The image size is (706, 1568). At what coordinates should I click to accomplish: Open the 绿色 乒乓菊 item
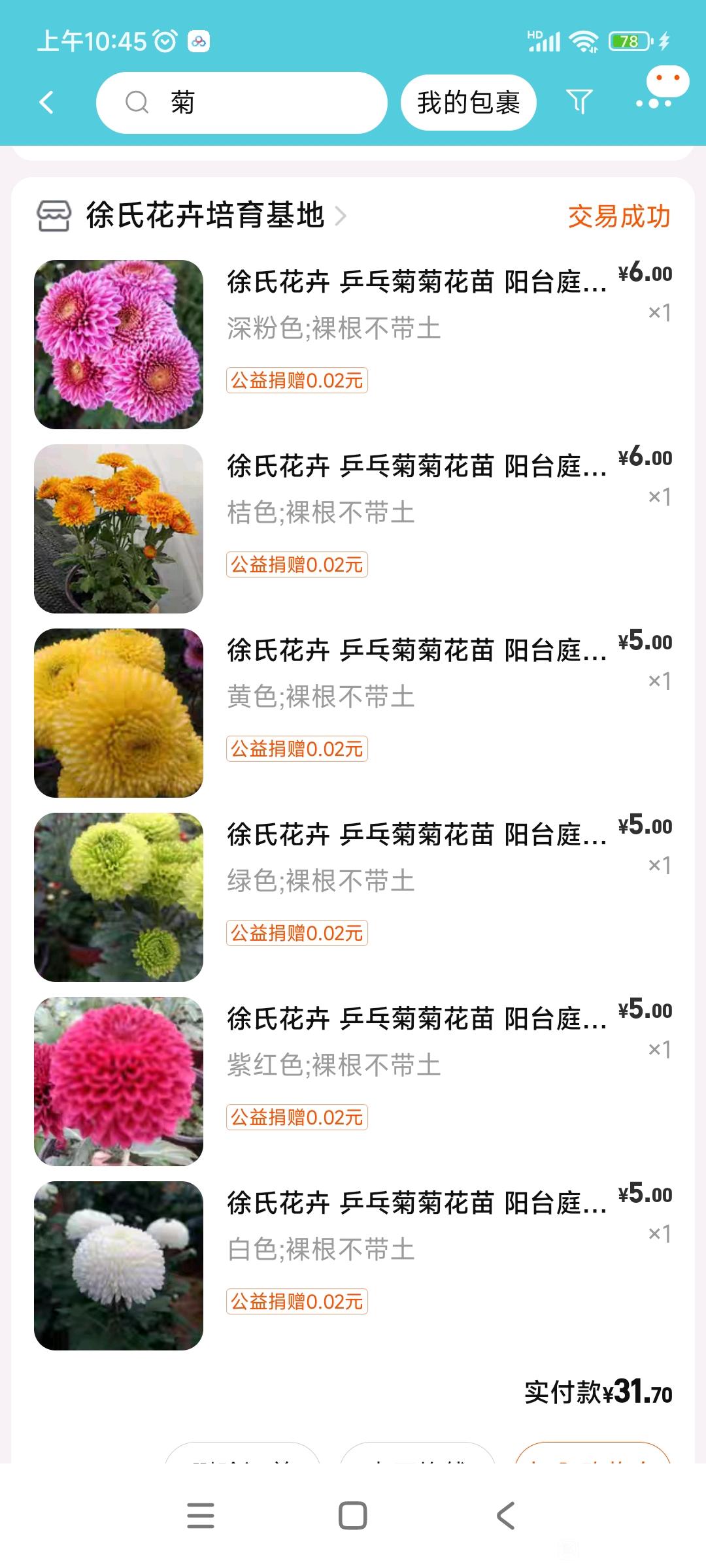click(353, 897)
